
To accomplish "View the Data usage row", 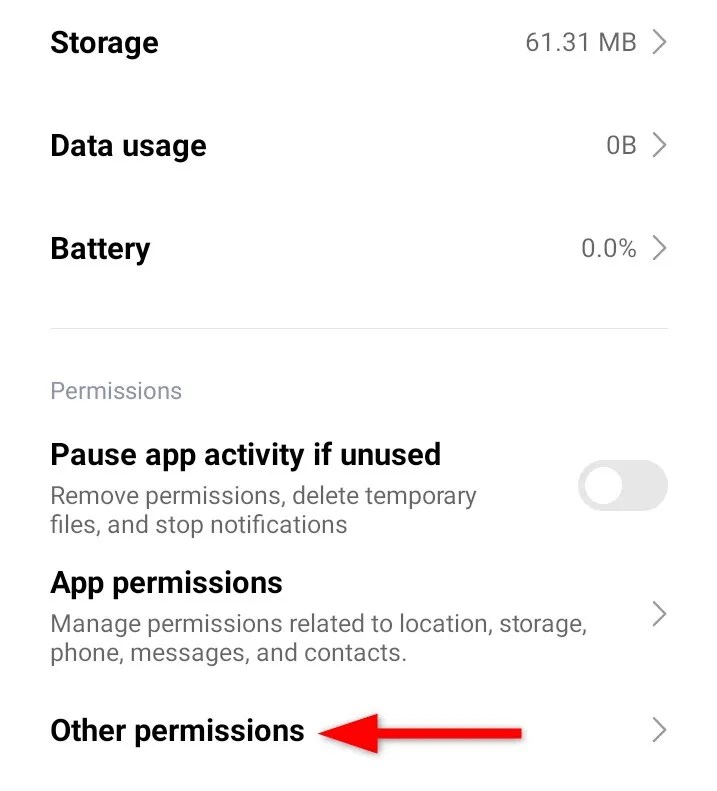I will (x=358, y=146).
